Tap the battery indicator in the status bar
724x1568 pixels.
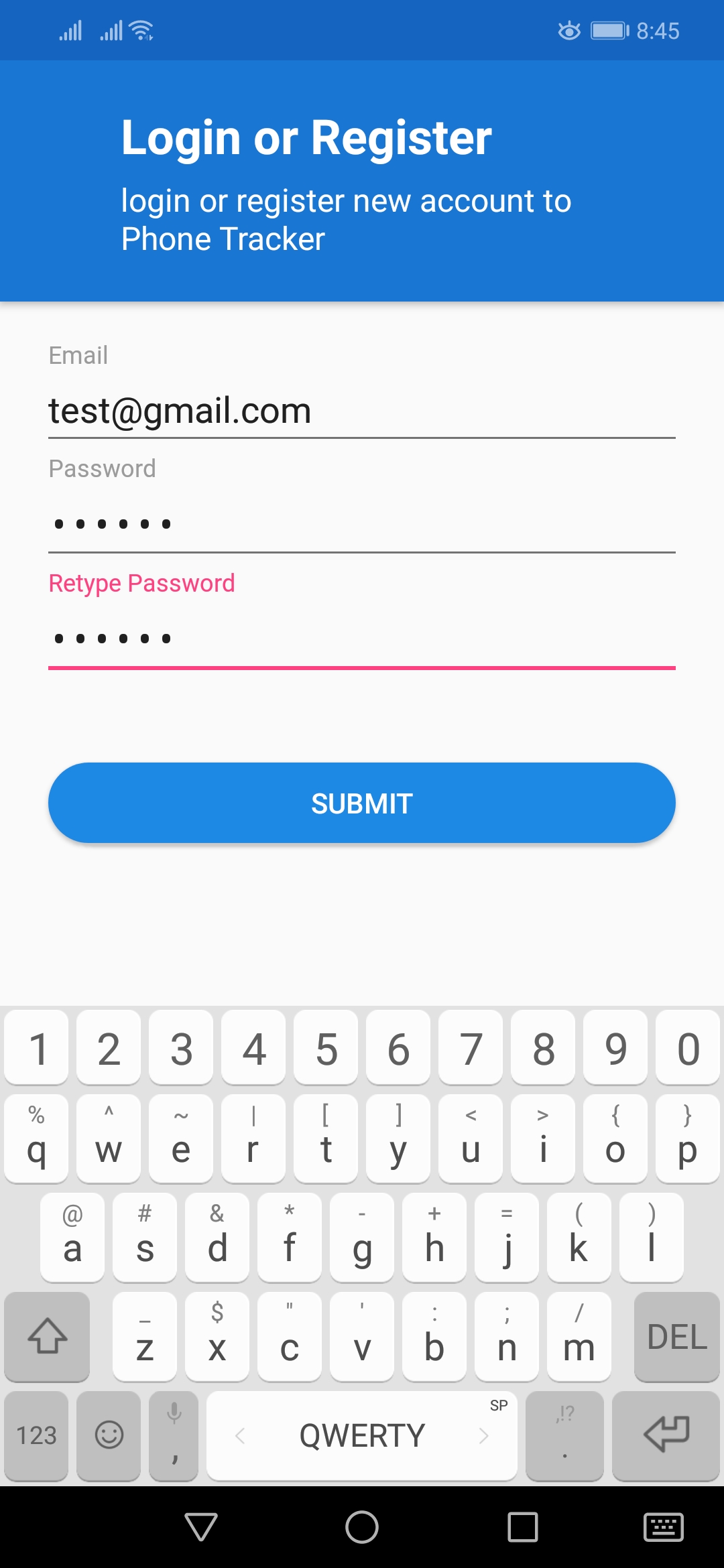tap(609, 29)
